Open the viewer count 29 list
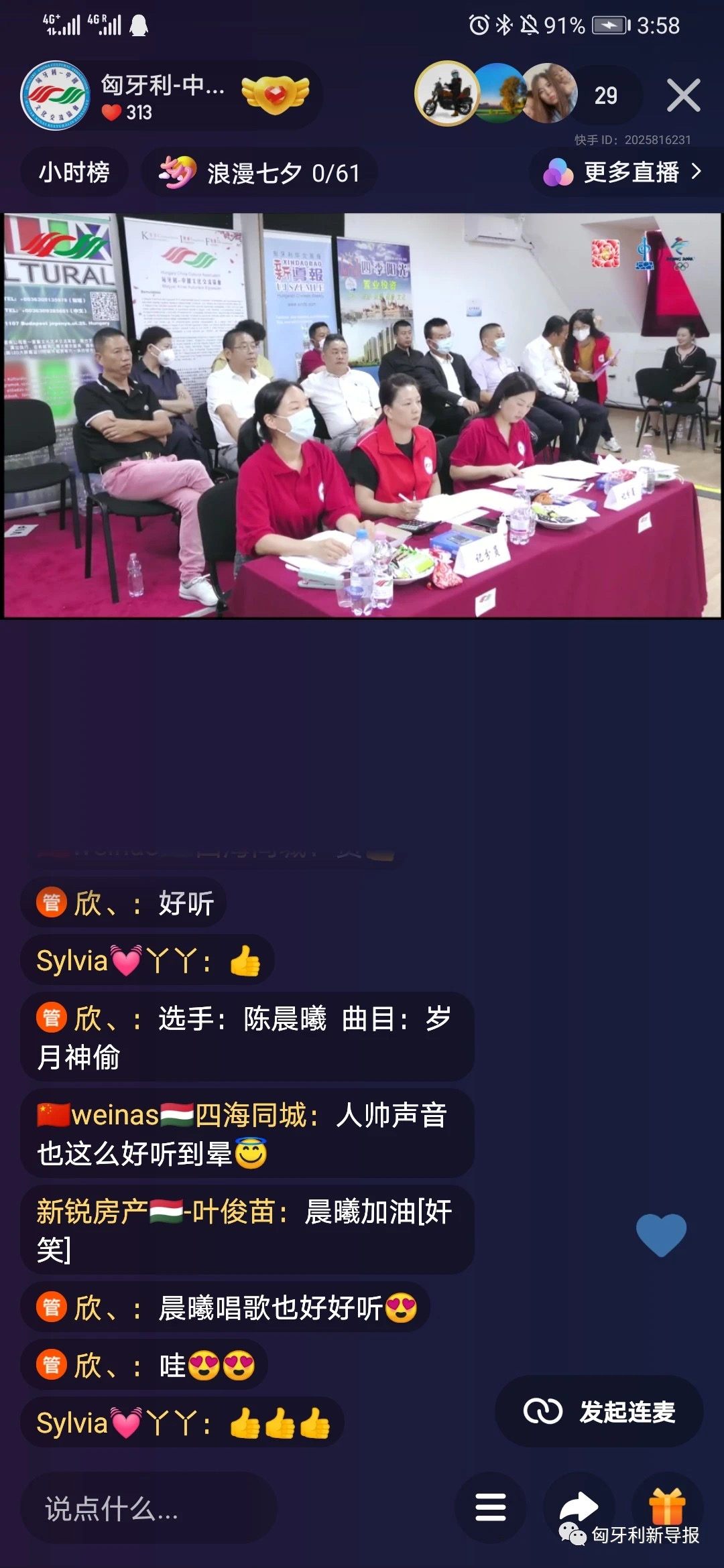 [605, 96]
